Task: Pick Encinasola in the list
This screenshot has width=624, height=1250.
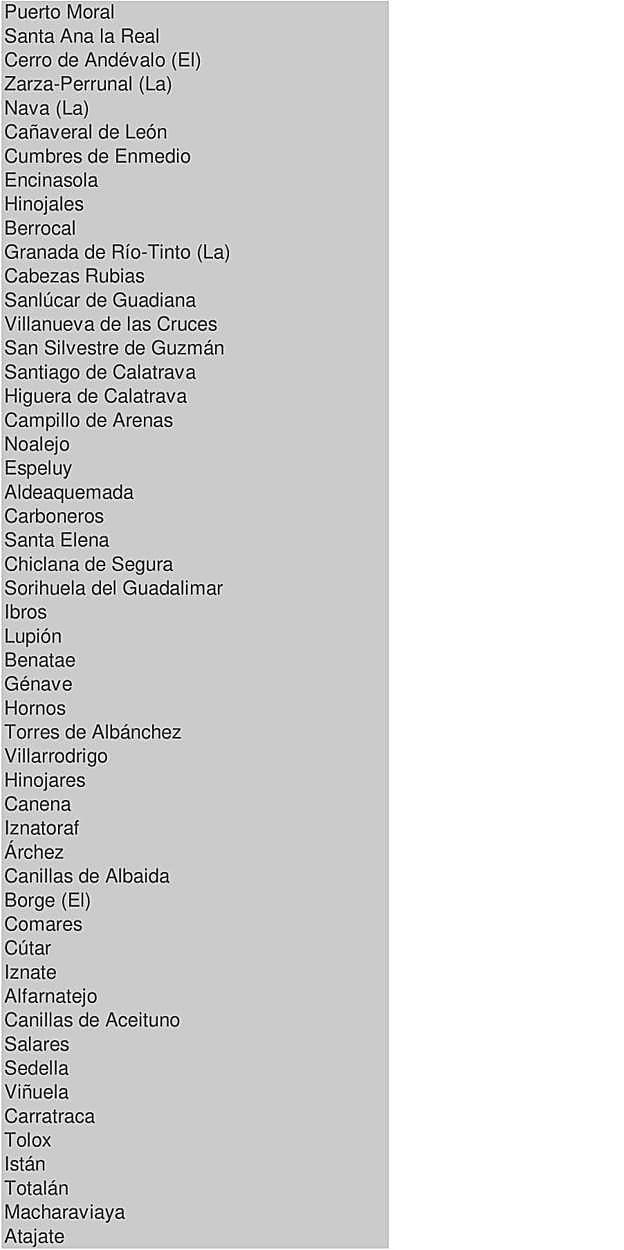Action: click(x=51, y=180)
